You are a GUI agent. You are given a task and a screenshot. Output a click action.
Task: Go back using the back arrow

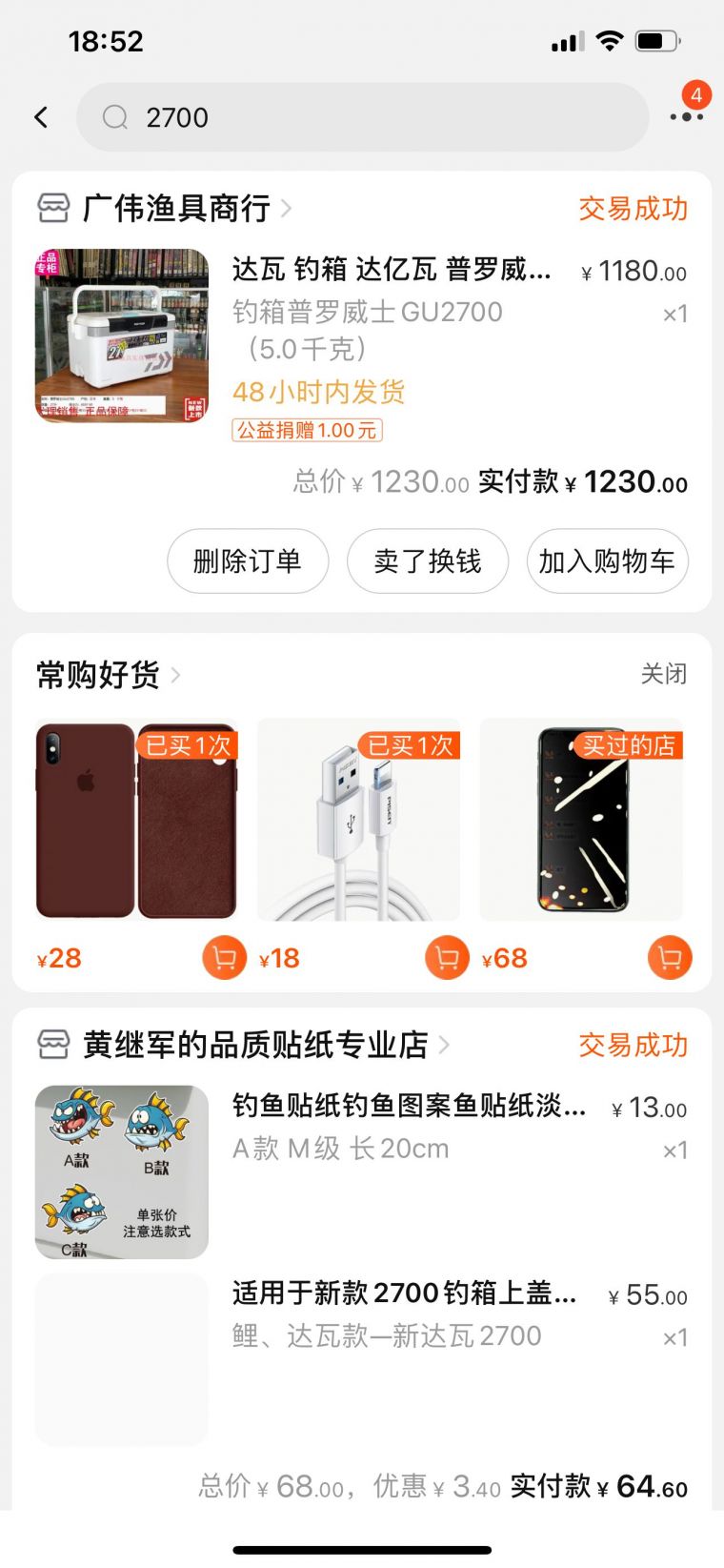point(41,117)
